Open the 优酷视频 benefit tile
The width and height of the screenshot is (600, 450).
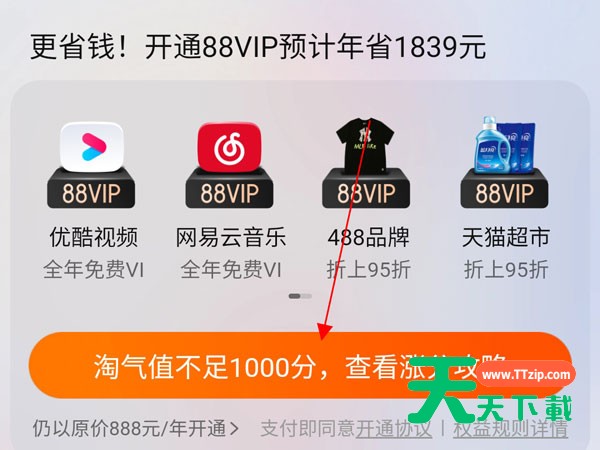(x=93, y=200)
